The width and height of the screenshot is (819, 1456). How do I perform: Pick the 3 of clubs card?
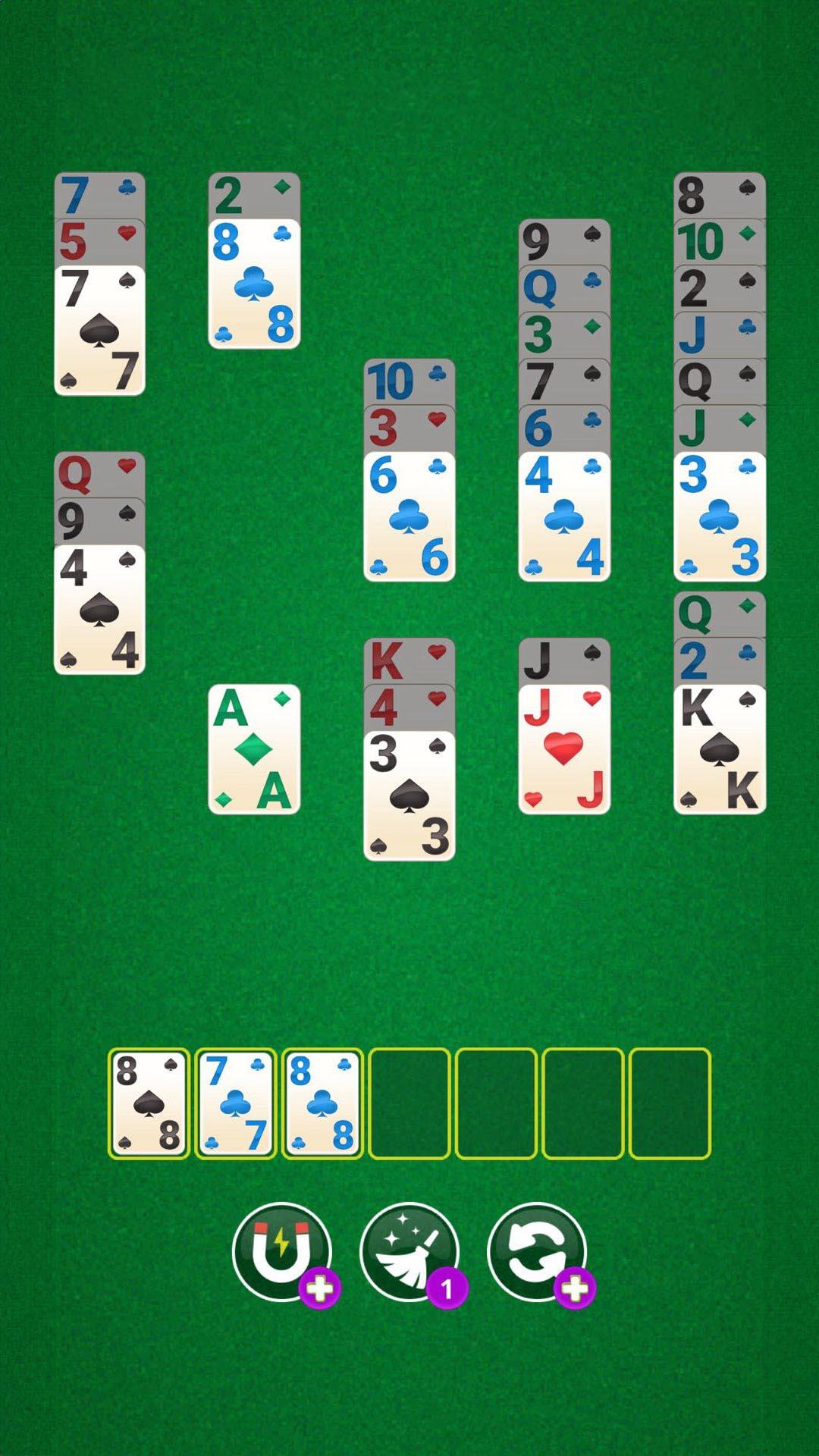(720, 516)
